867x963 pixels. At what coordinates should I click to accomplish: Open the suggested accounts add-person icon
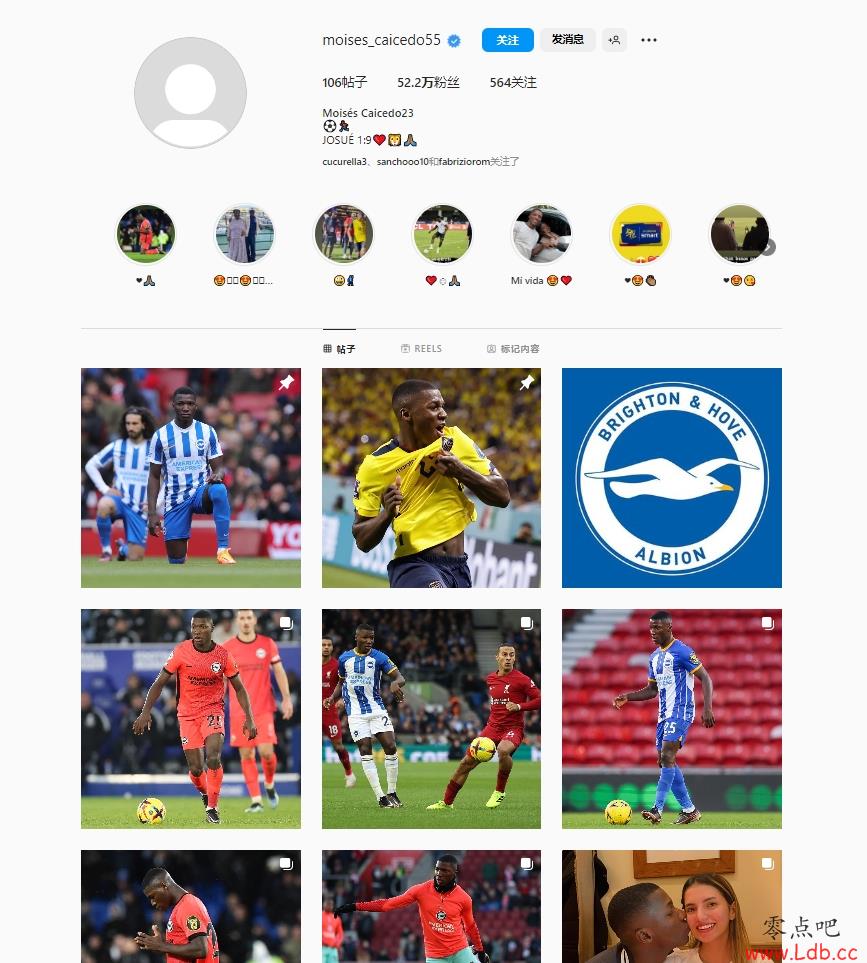tap(614, 40)
